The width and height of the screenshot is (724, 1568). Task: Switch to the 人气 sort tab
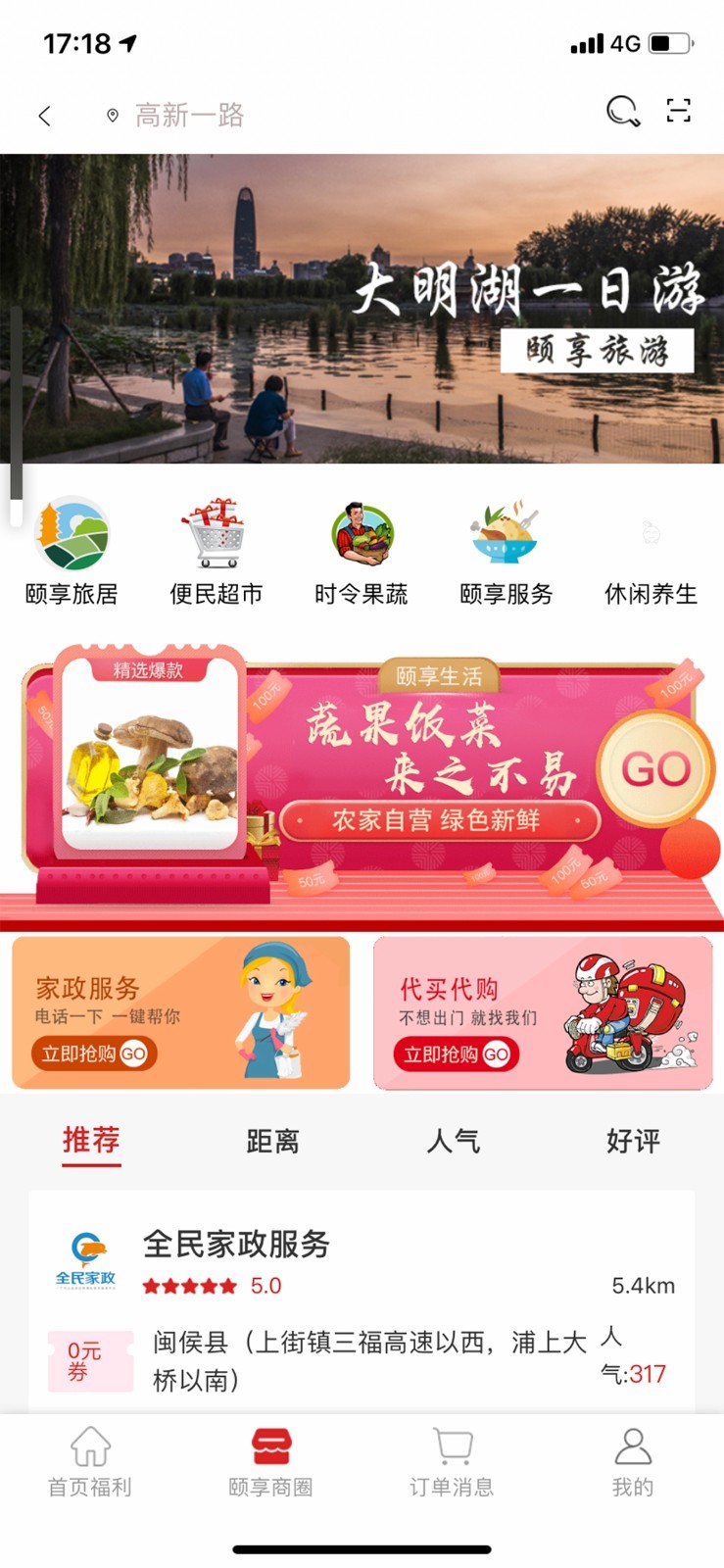point(453,1141)
